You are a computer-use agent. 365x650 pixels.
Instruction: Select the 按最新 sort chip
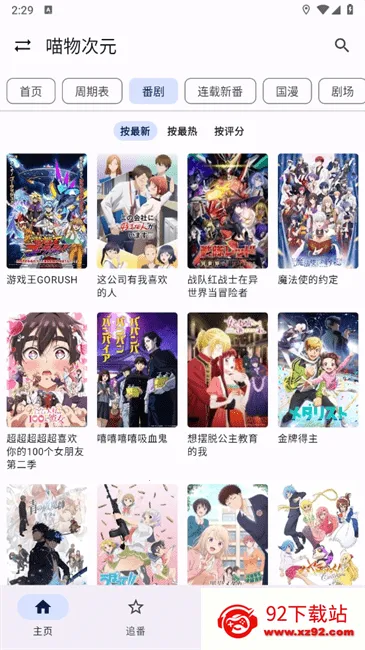point(135,131)
